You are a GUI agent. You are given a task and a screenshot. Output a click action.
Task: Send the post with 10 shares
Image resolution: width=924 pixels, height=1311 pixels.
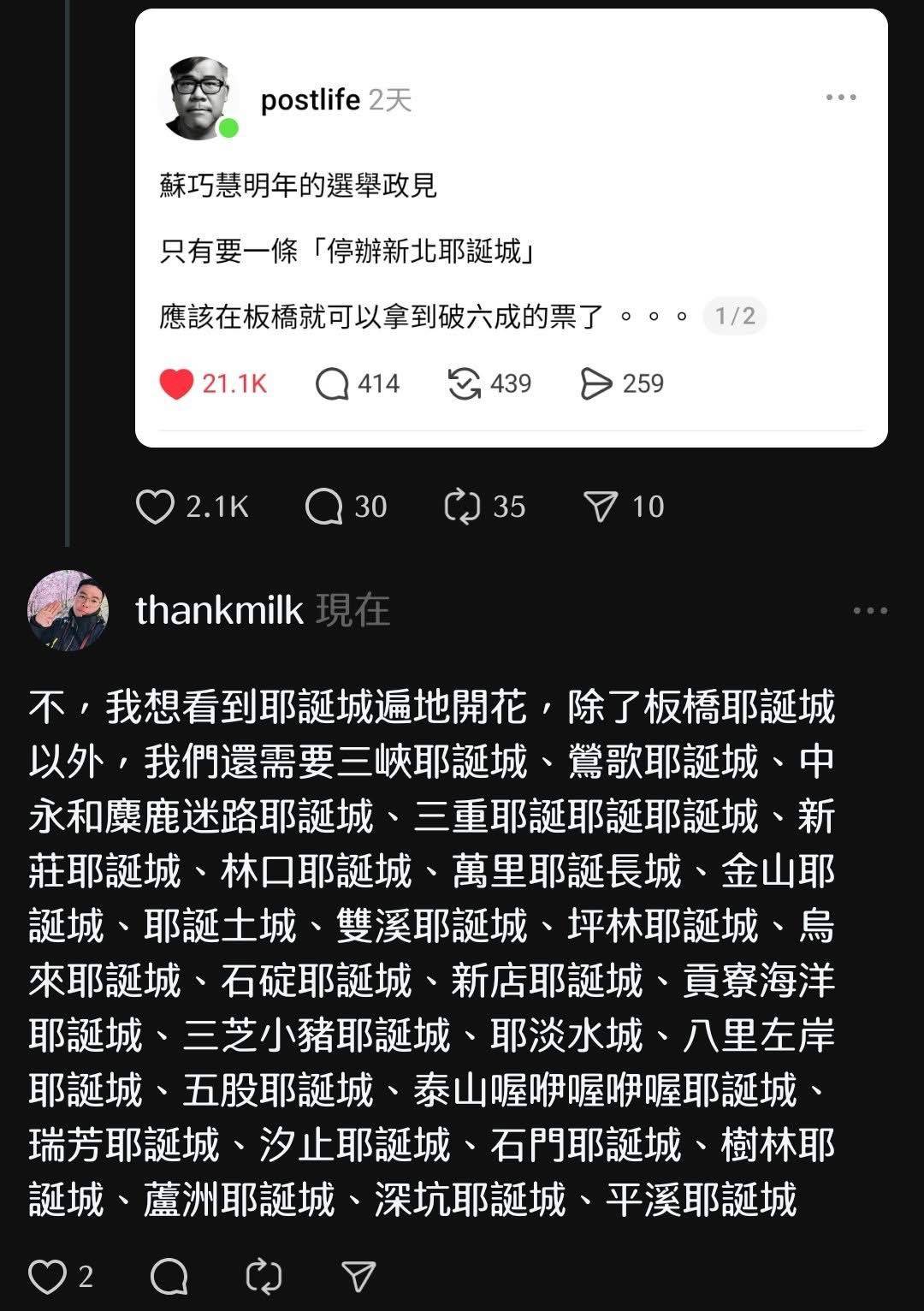click(601, 507)
